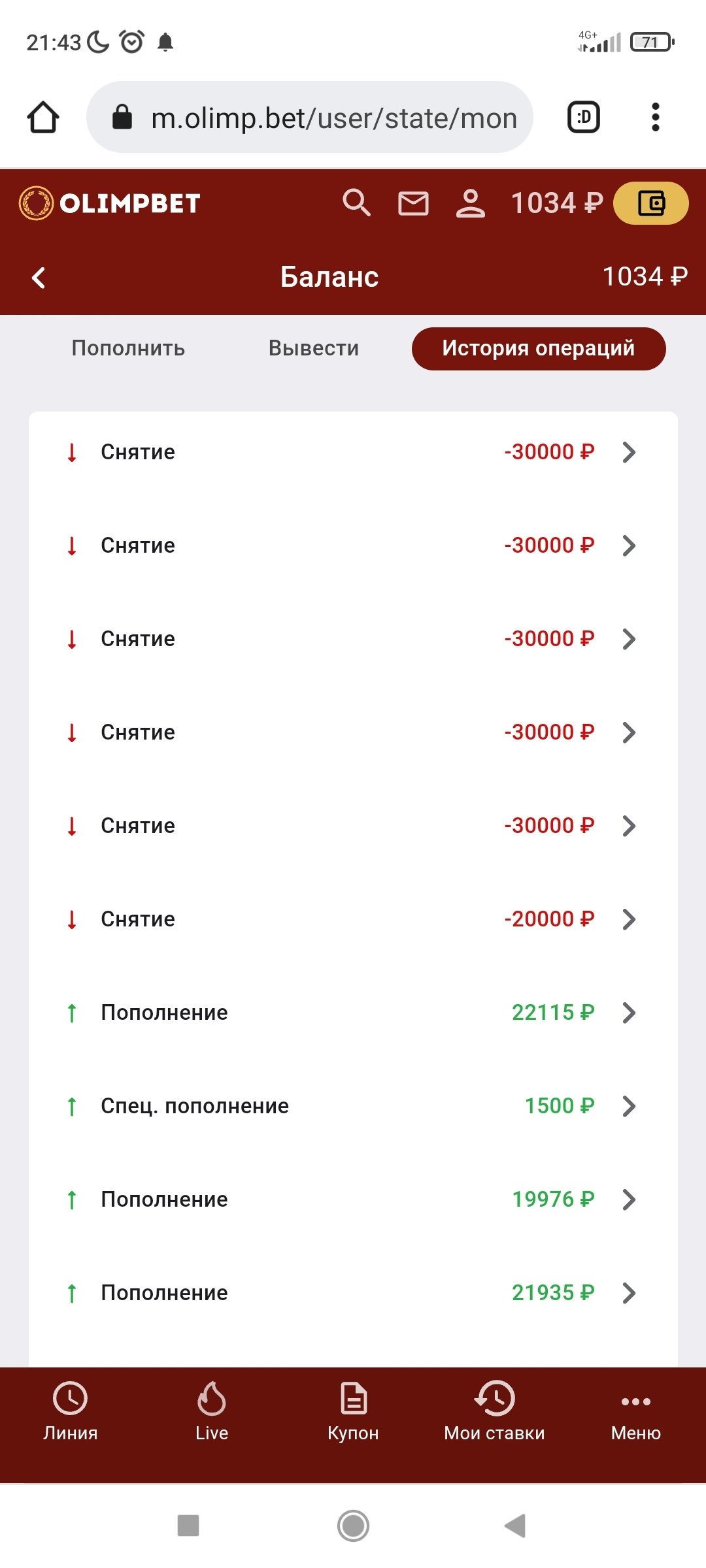Switch to the Вывести tab

314,348
